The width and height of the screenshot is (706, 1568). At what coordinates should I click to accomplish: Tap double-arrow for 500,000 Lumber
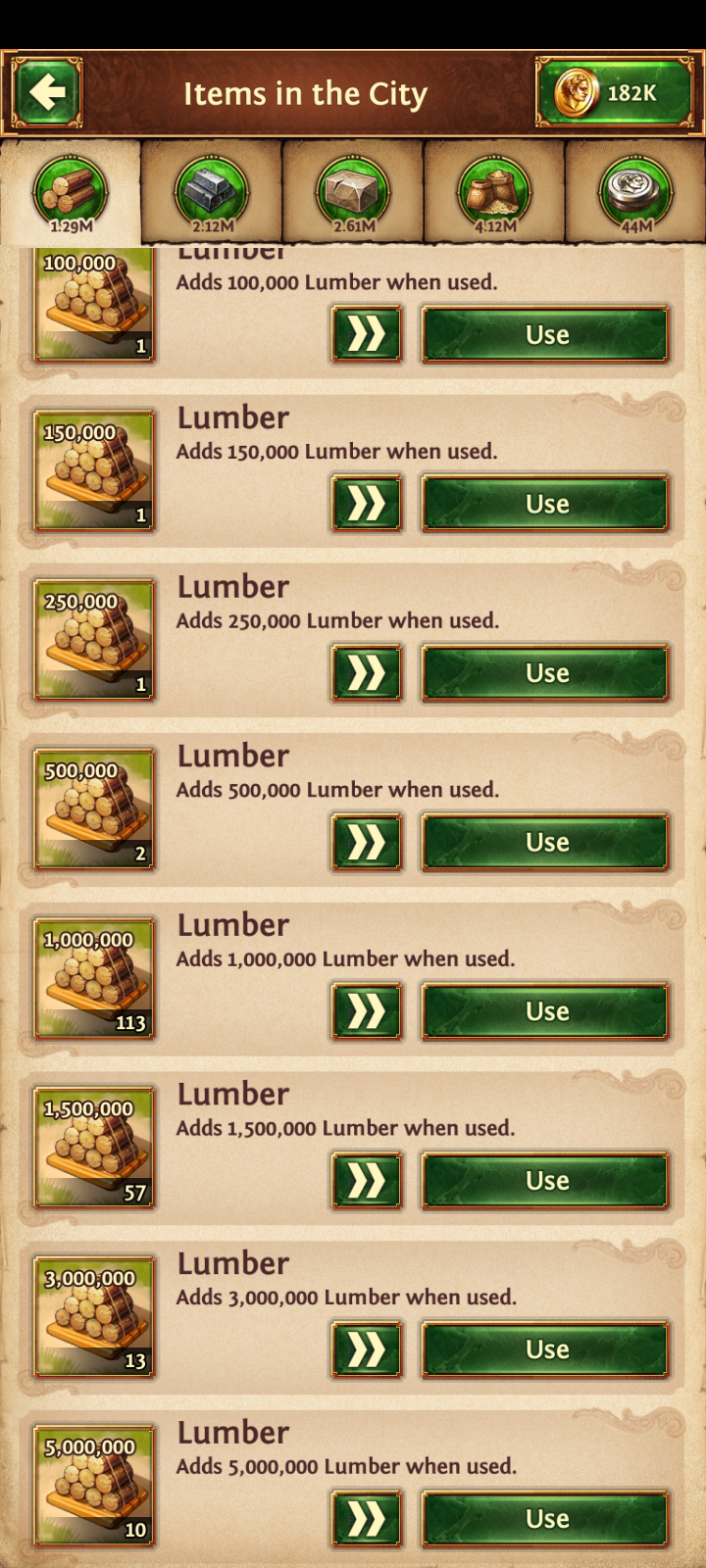[367, 842]
